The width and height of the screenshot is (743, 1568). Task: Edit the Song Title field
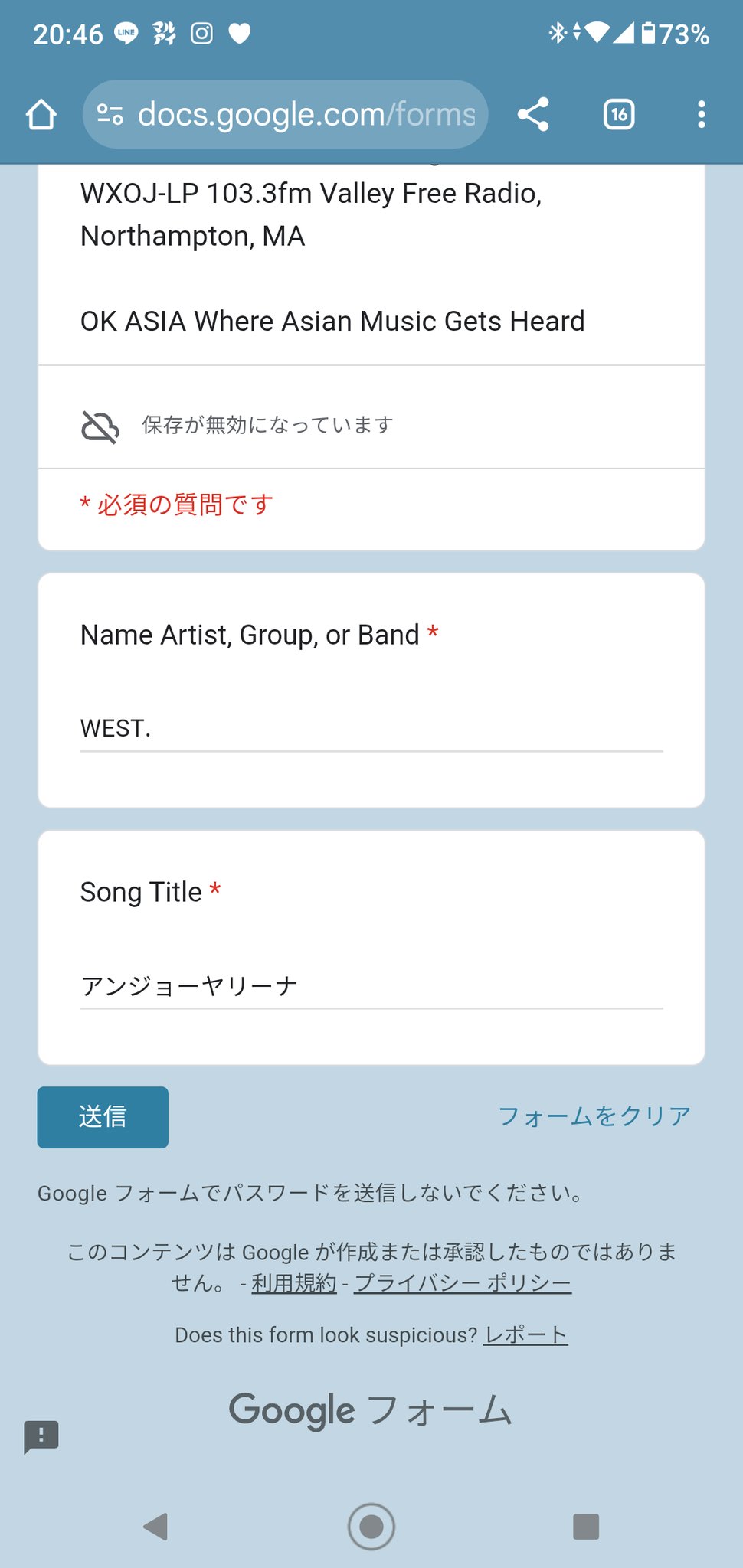[x=371, y=985]
